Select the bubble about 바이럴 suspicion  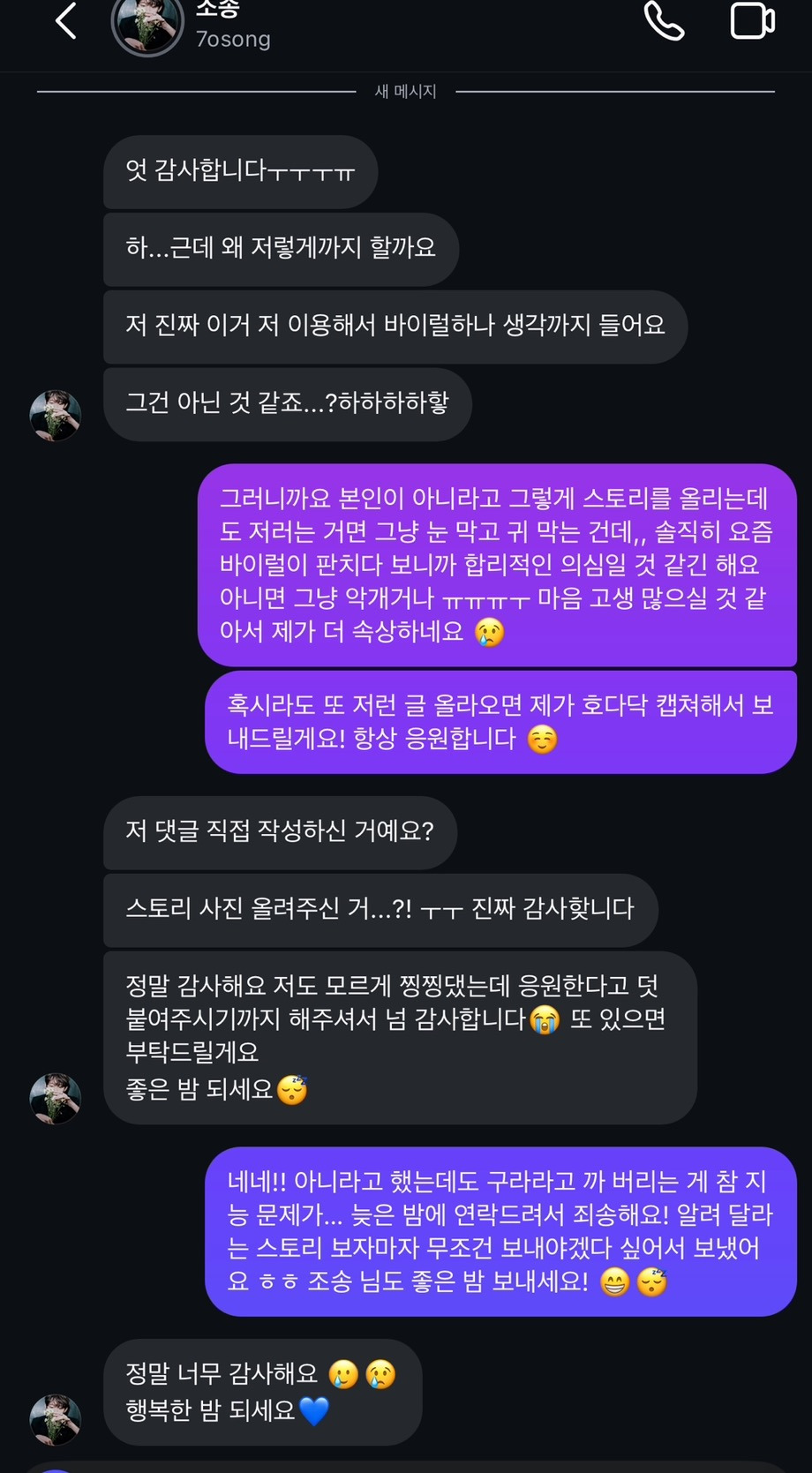(x=395, y=327)
